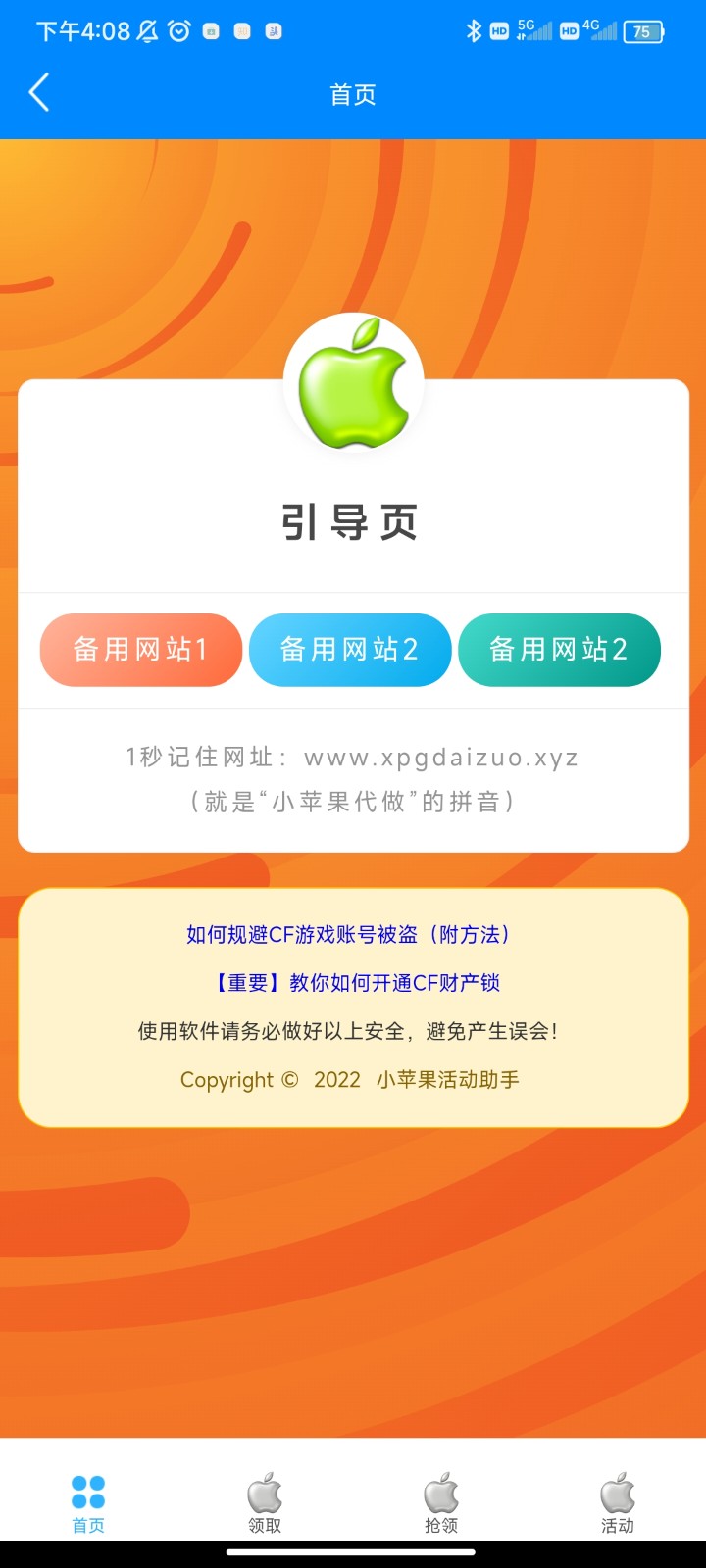This screenshot has height=1568, width=706.
Task: Go back using the top-left arrow
Action: pos(39,93)
